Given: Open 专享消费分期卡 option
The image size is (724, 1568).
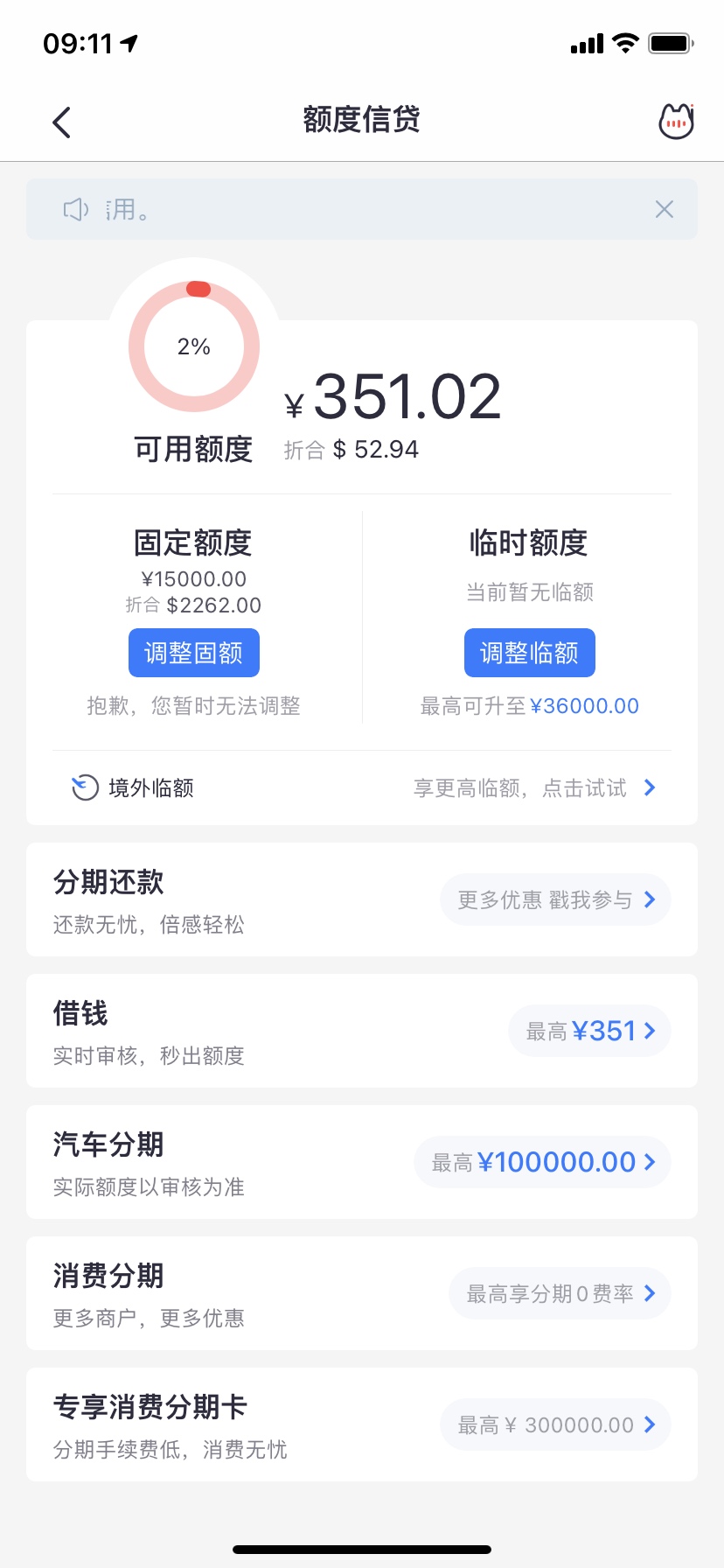Looking at the screenshot, I should pyautogui.click(x=362, y=1424).
